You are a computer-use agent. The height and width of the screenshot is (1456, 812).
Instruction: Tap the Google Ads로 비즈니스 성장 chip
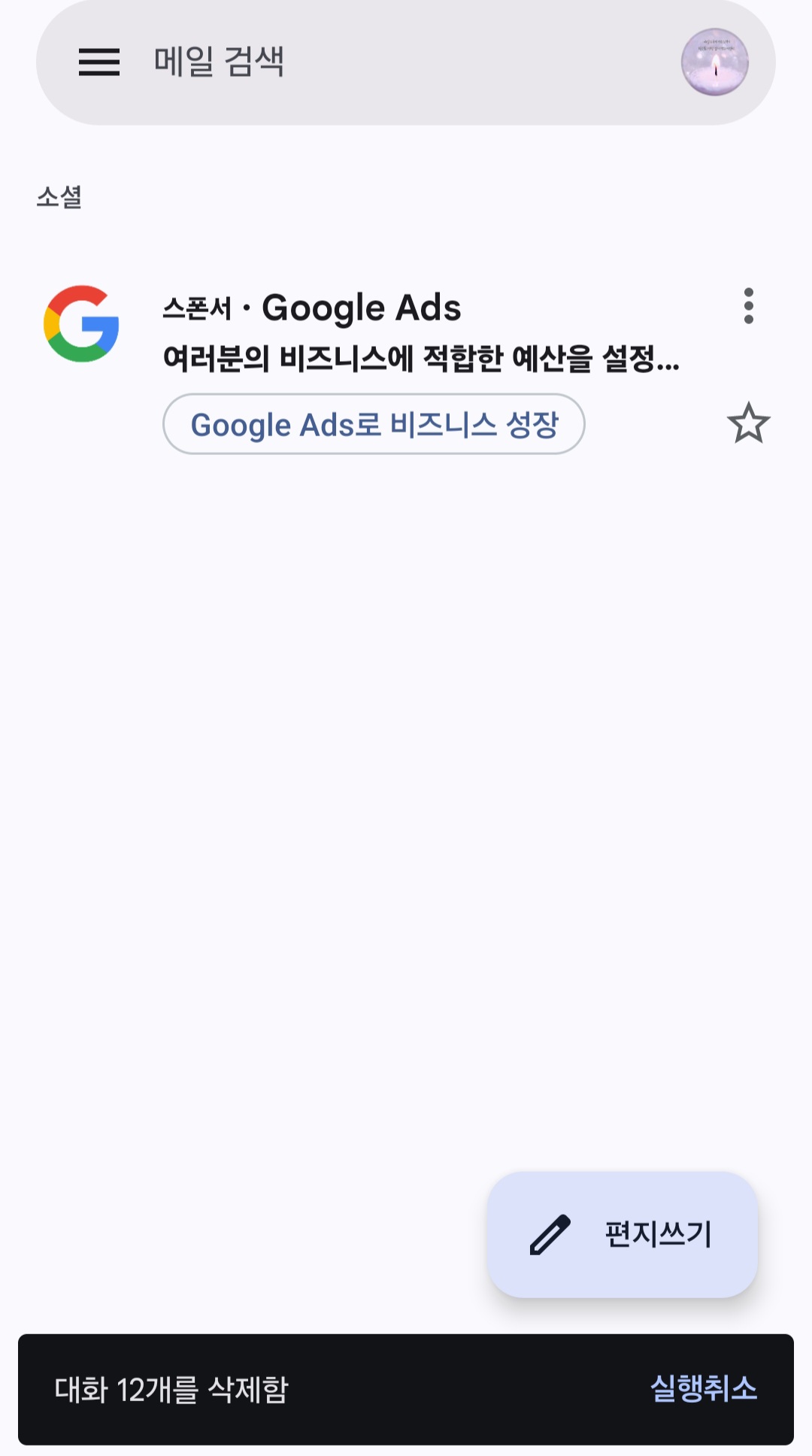(x=374, y=424)
